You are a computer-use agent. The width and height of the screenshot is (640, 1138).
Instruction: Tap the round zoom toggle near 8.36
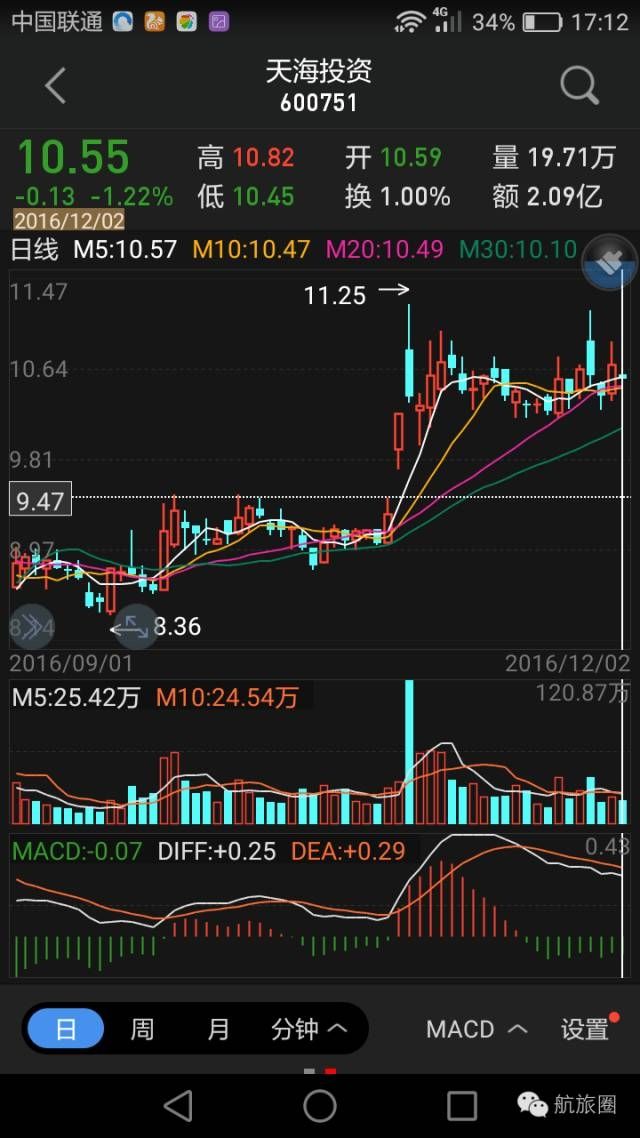tap(133, 628)
